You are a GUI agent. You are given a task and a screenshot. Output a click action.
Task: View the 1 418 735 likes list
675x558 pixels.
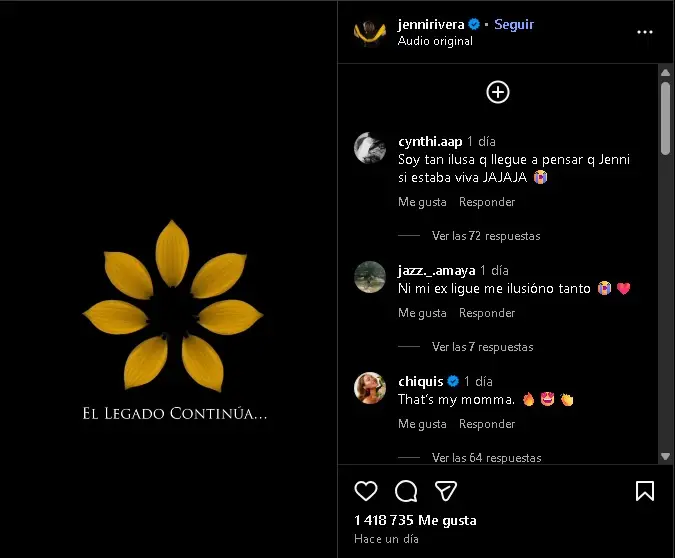tap(415, 520)
